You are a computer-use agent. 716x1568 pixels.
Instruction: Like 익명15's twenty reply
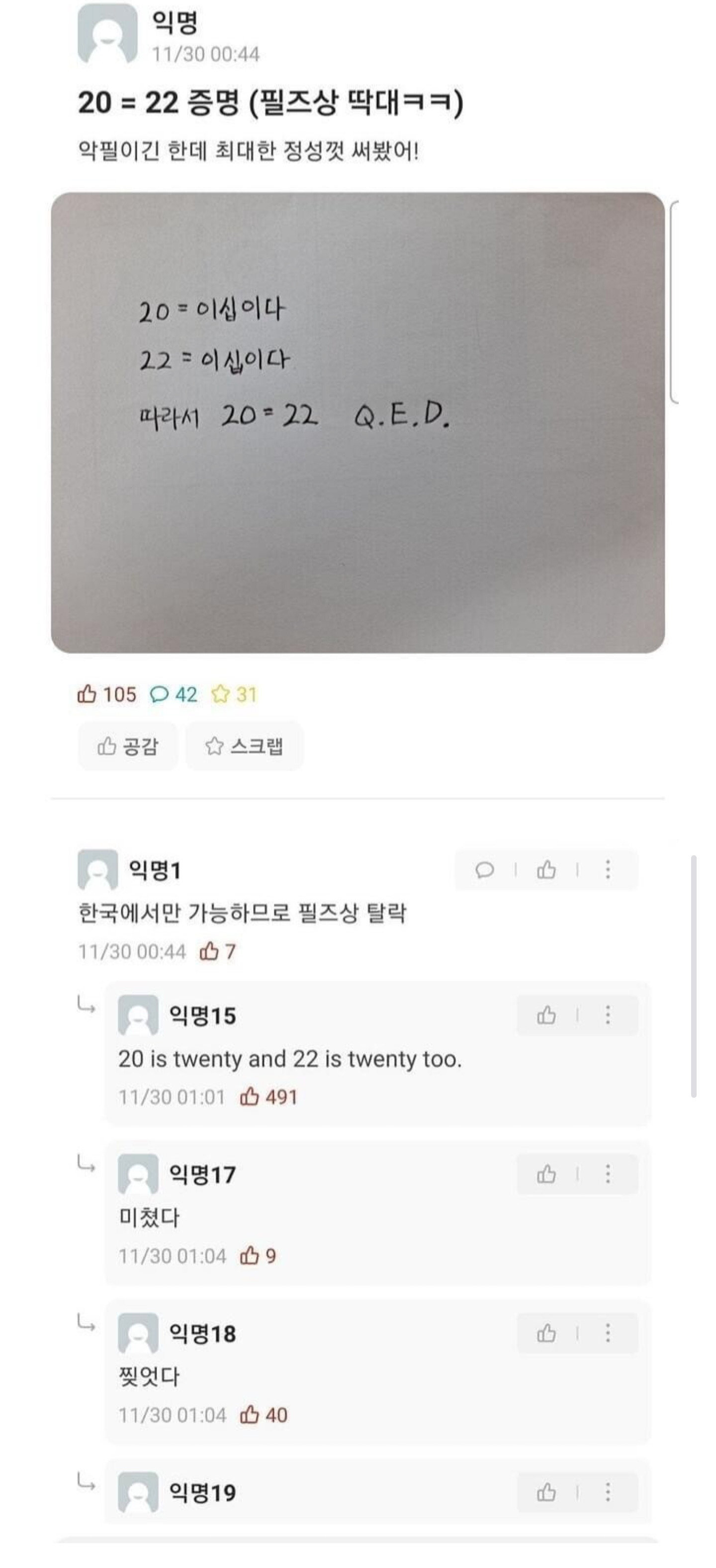546,1015
